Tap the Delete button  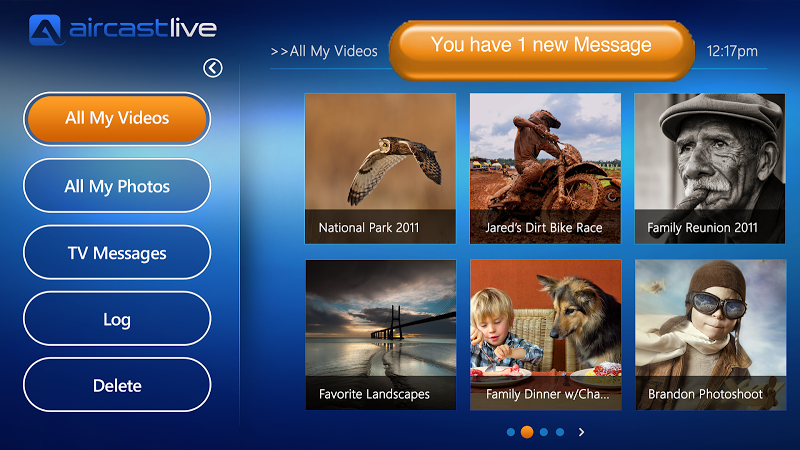click(x=117, y=386)
